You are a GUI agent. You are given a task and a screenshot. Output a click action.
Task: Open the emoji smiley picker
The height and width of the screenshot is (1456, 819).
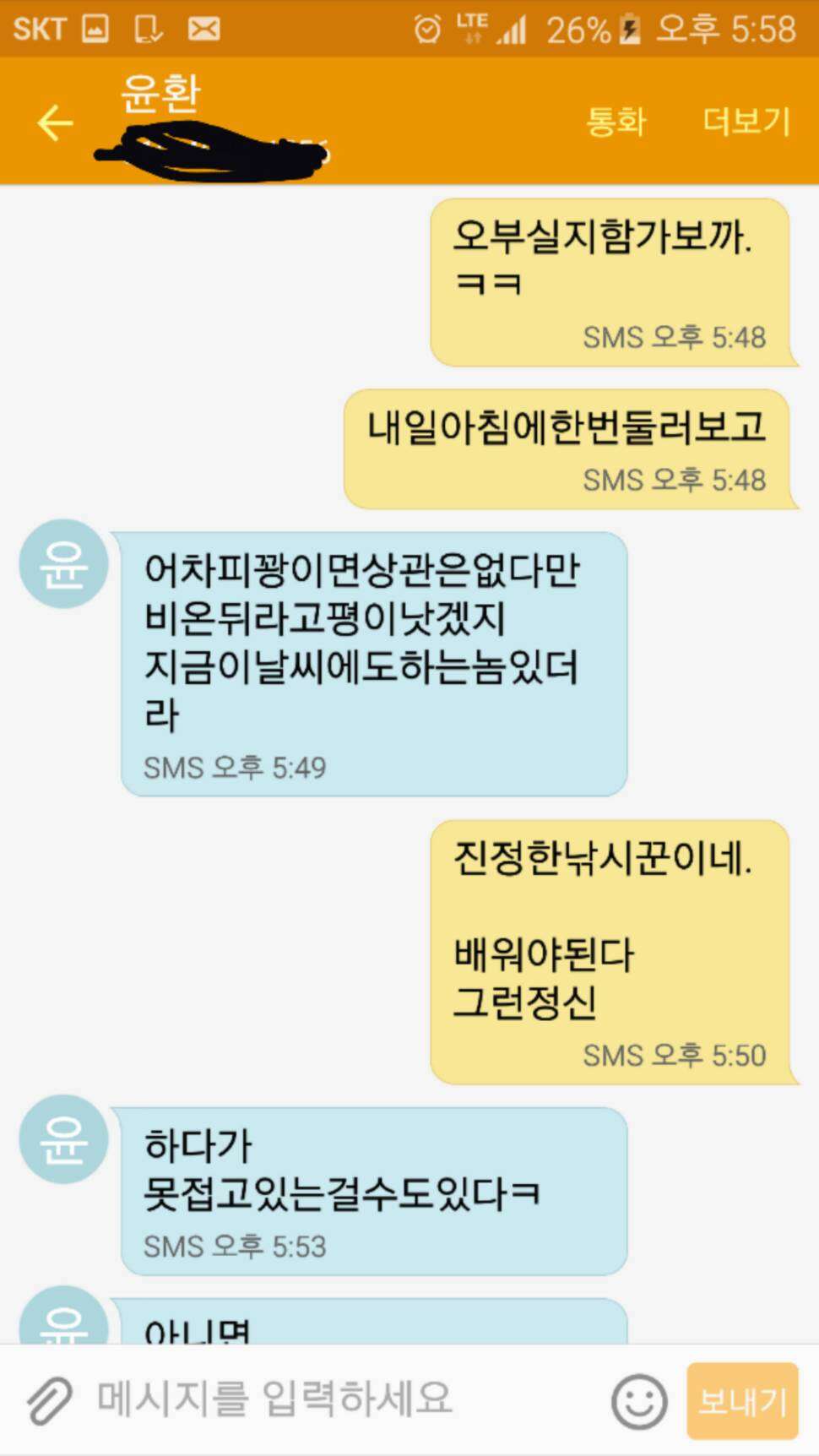639,1401
